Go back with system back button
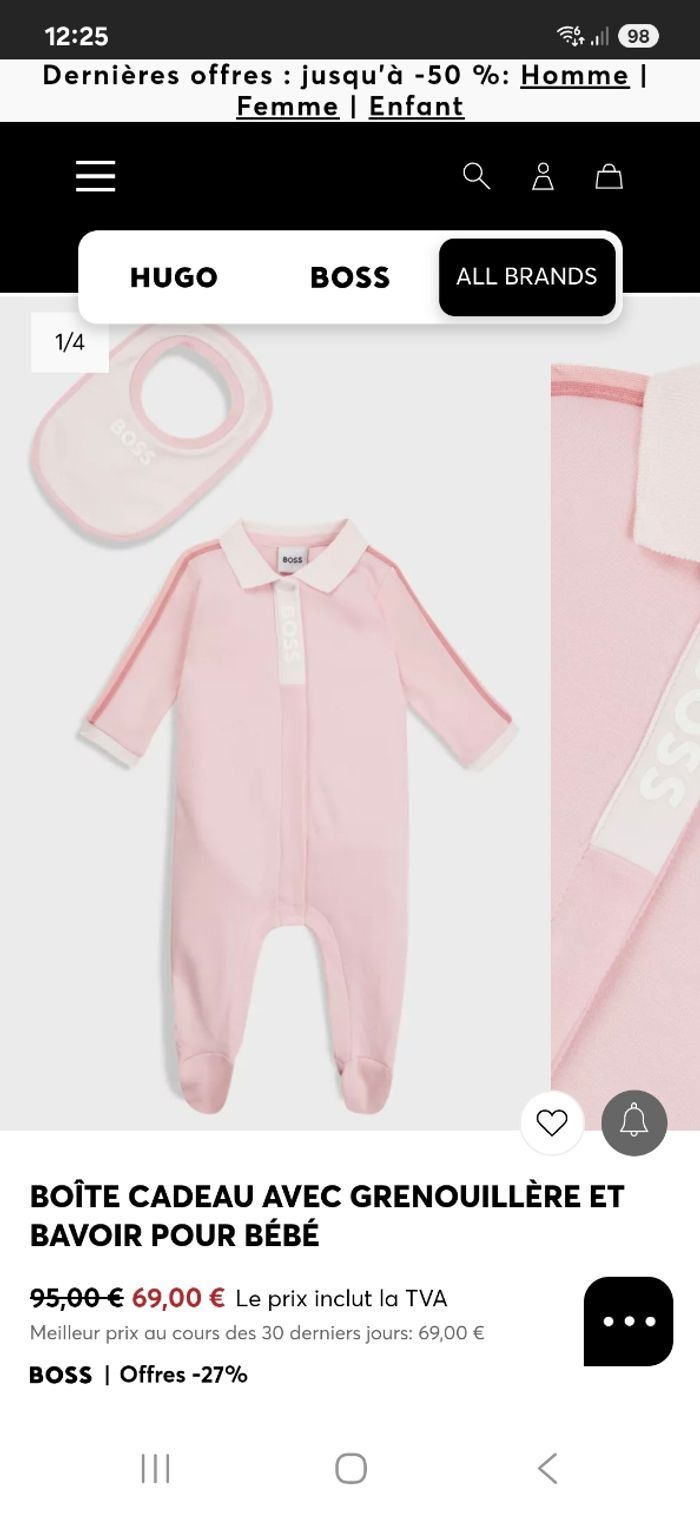The width and height of the screenshot is (700, 1517). point(546,1468)
